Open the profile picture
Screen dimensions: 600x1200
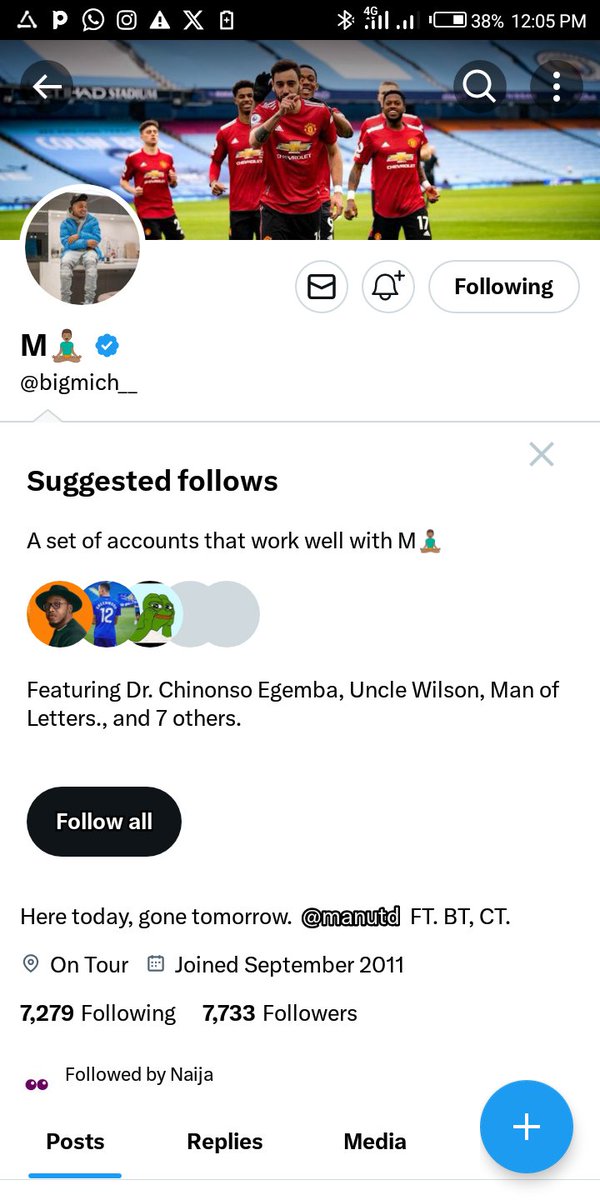point(80,245)
